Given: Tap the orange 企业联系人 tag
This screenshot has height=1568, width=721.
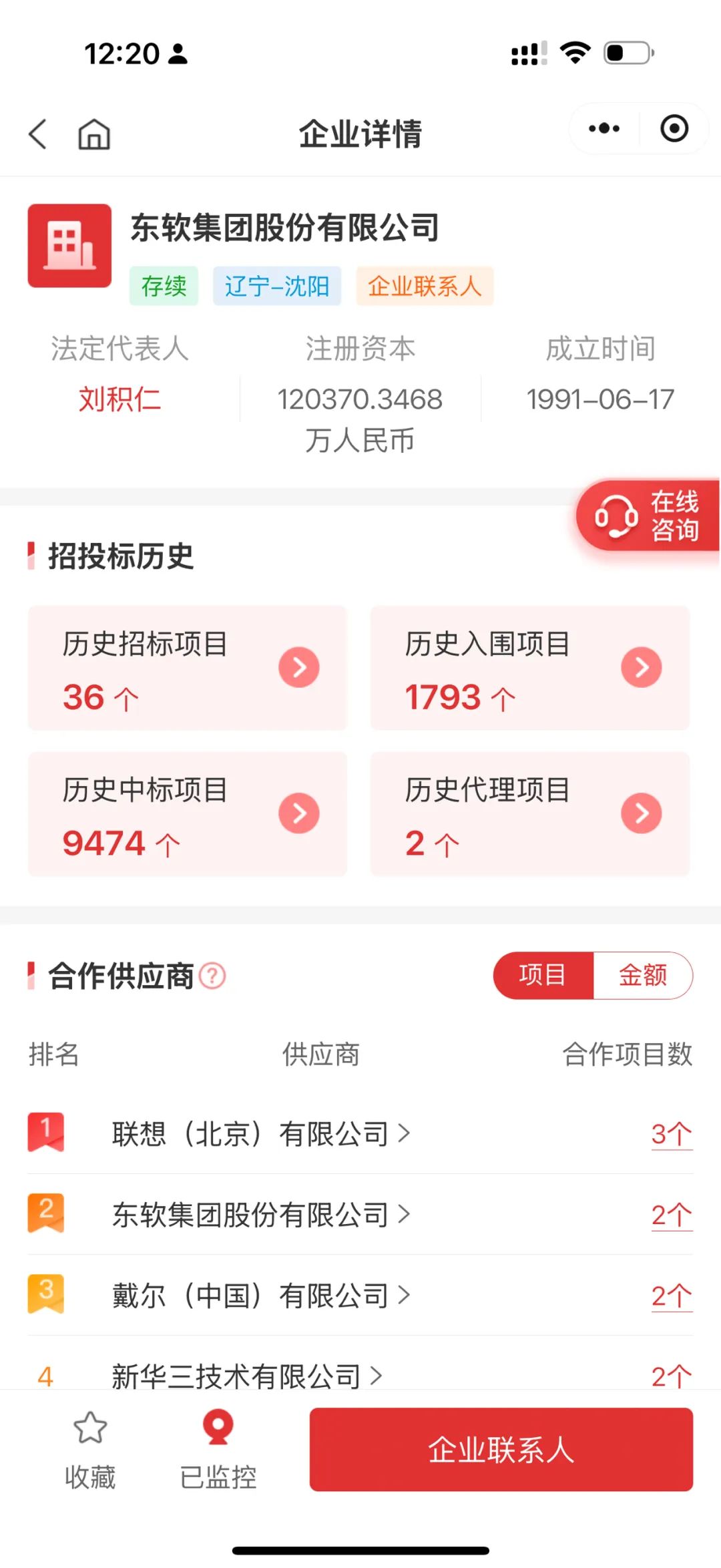Looking at the screenshot, I should point(425,286).
